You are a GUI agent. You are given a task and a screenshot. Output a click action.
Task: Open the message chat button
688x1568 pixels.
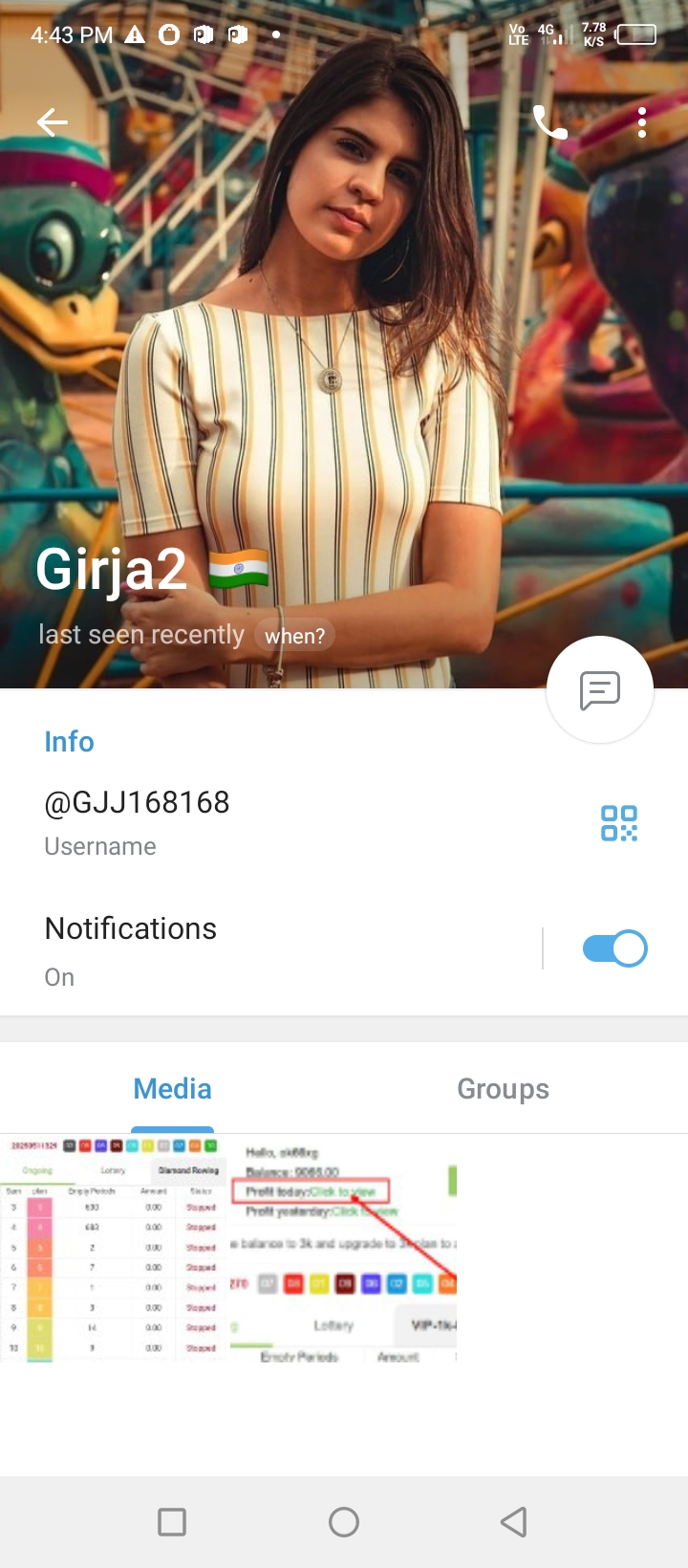[x=600, y=689]
